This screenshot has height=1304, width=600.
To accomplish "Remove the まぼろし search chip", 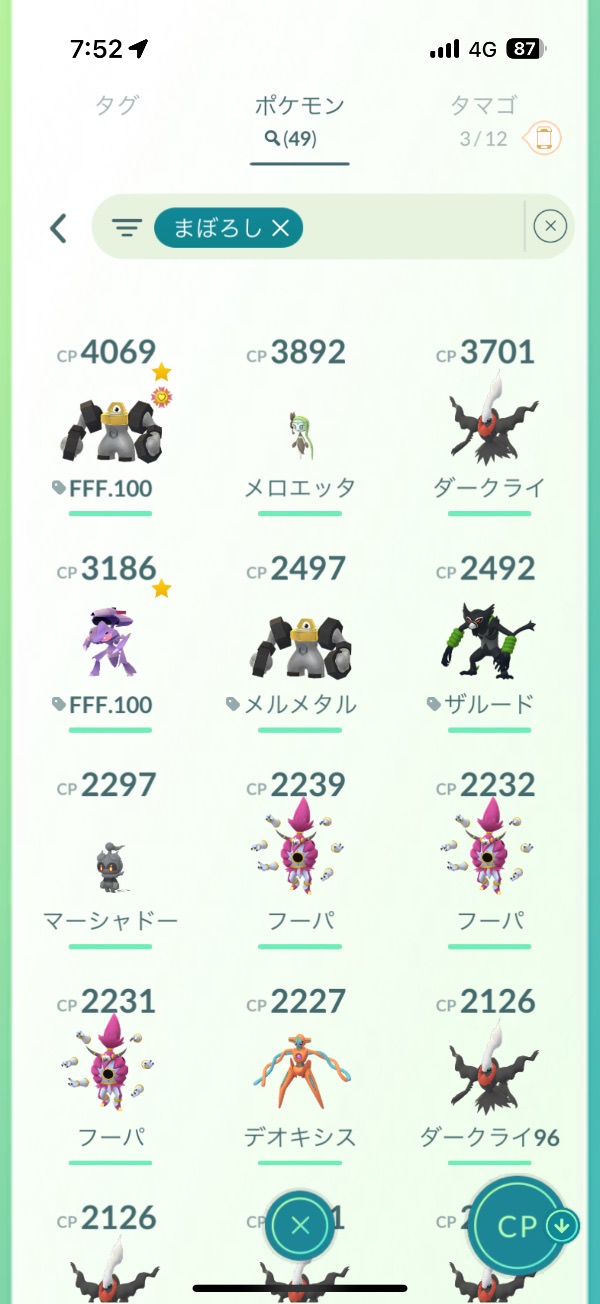I will click(280, 229).
